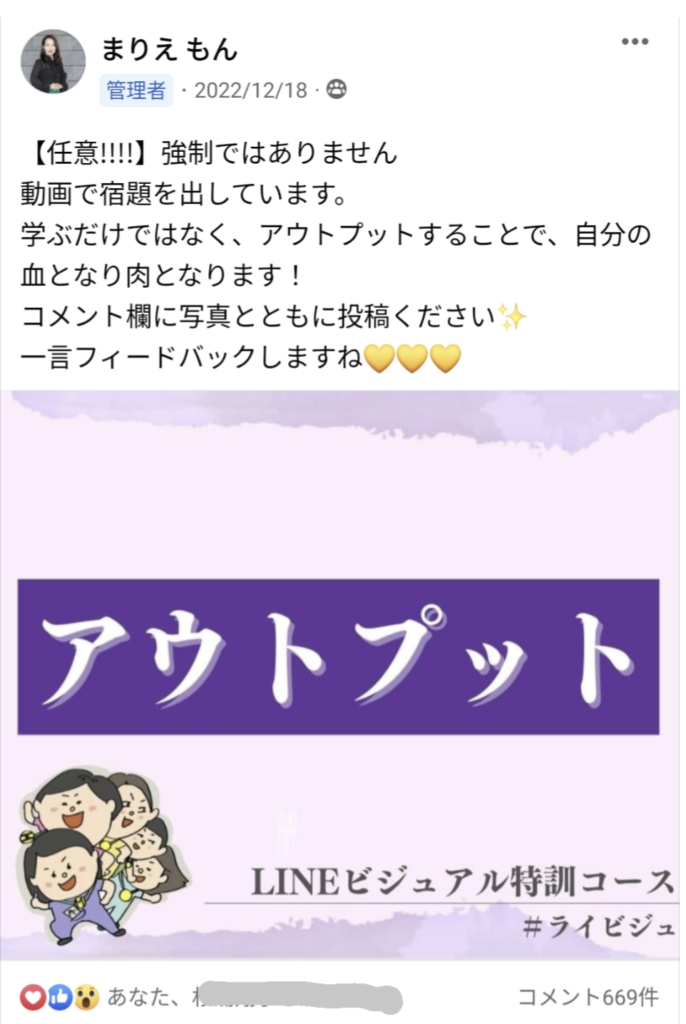Viewport: 686px width, 1024px height.
Task: Open the author name まりえ もん
Action: tap(170, 49)
